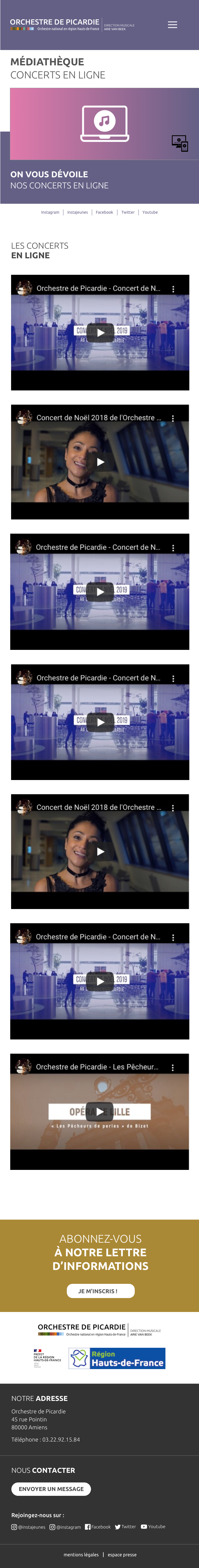This screenshot has width=199, height=1568.
Task: Play the Les Pêcheurs de perles video
Action: pyautogui.click(x=99, y=1111)
